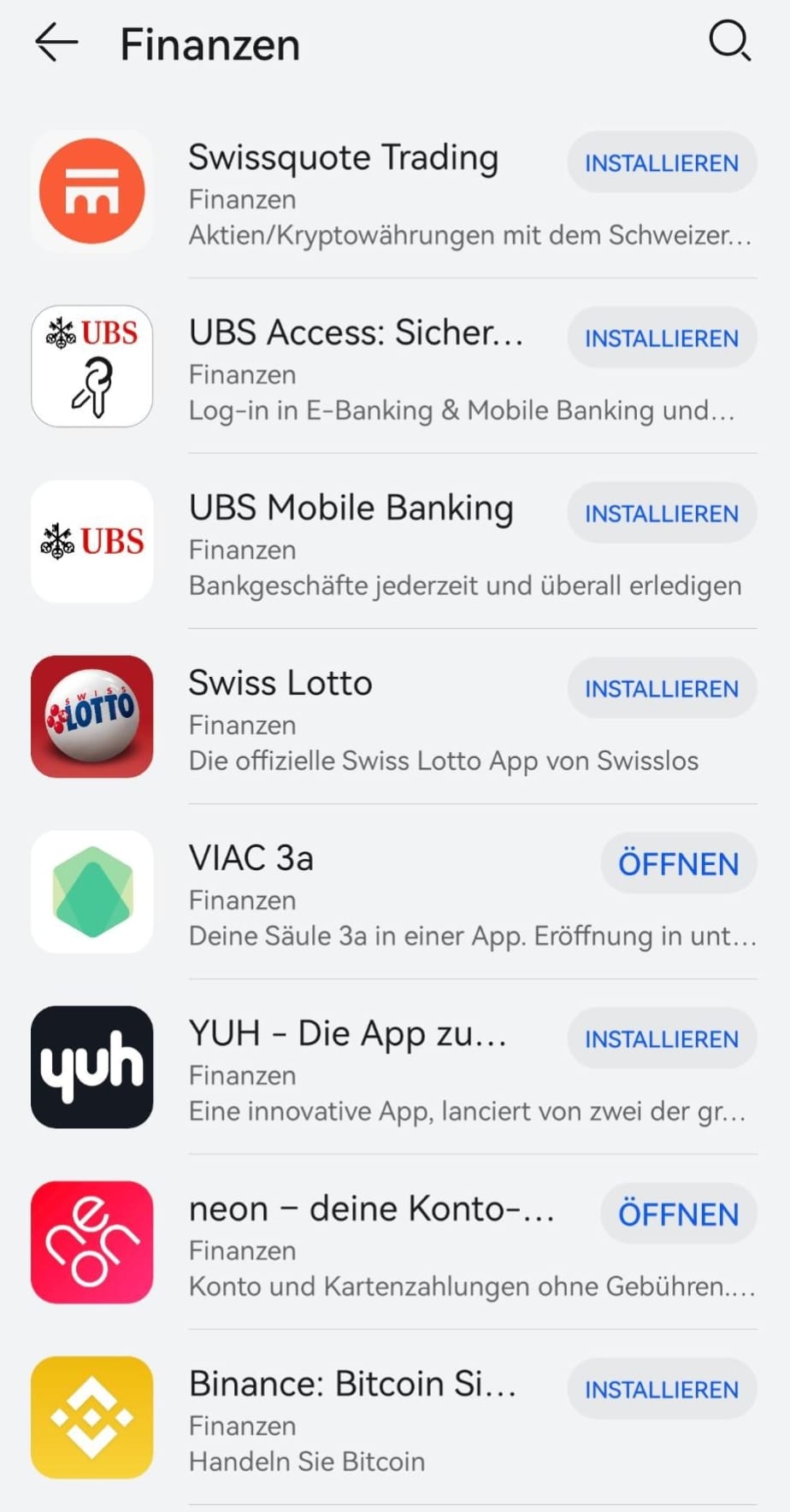Select the UBS Access app icon
This screenshot has width=790, height=1512.
[91, 366]
